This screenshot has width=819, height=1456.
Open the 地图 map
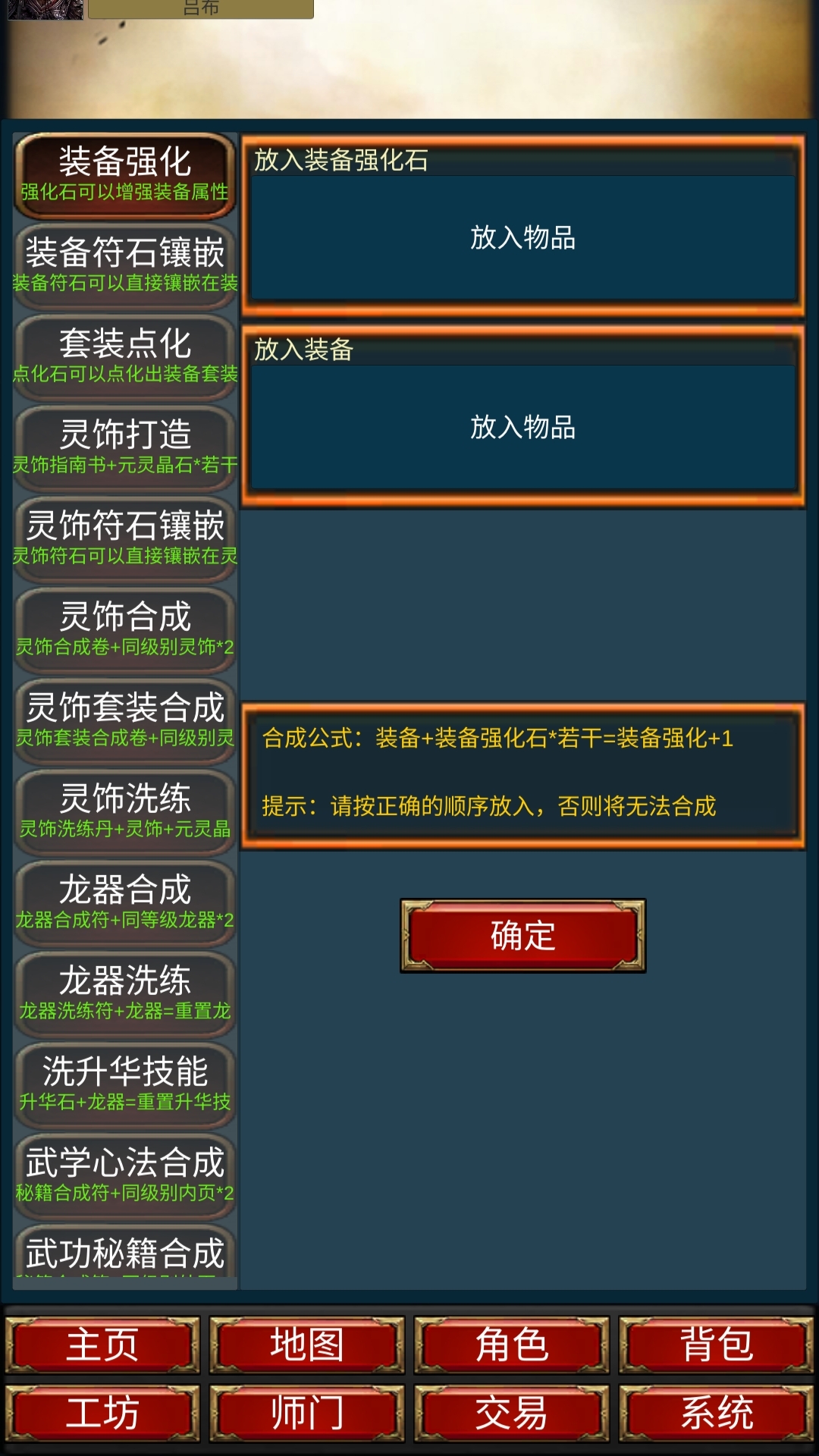point(307,1345)
